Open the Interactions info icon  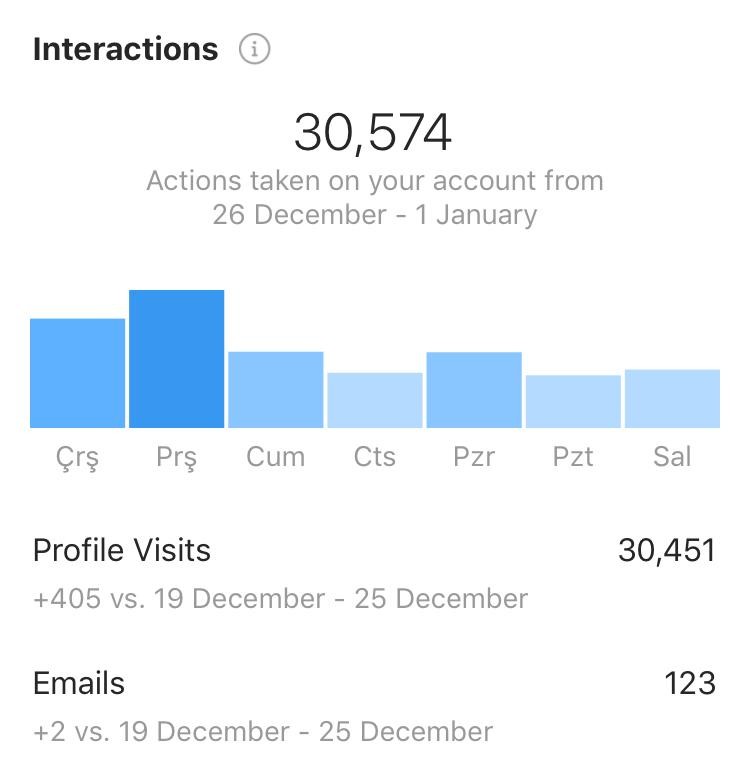(254, 49)
